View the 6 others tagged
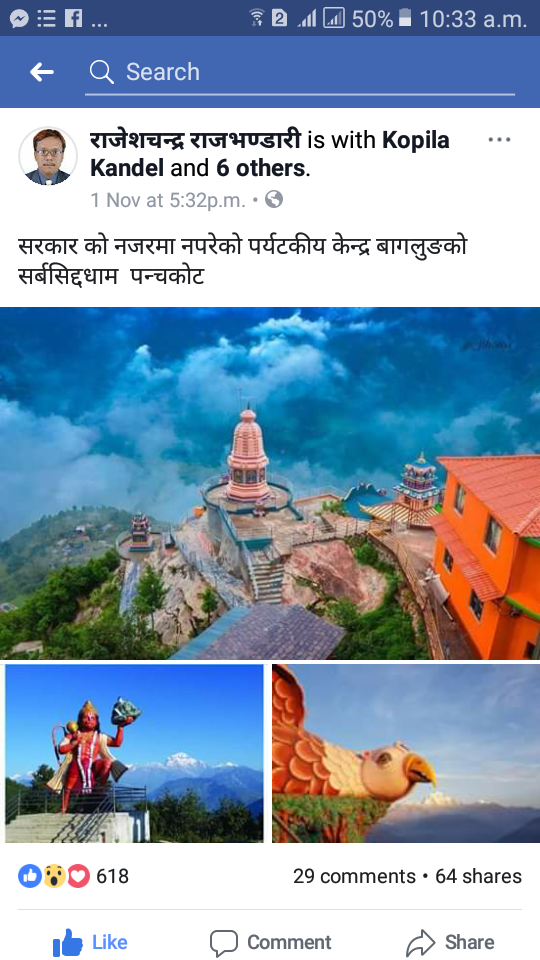The width and height of the screenshot is (540, 960). [x=260, y=168]
